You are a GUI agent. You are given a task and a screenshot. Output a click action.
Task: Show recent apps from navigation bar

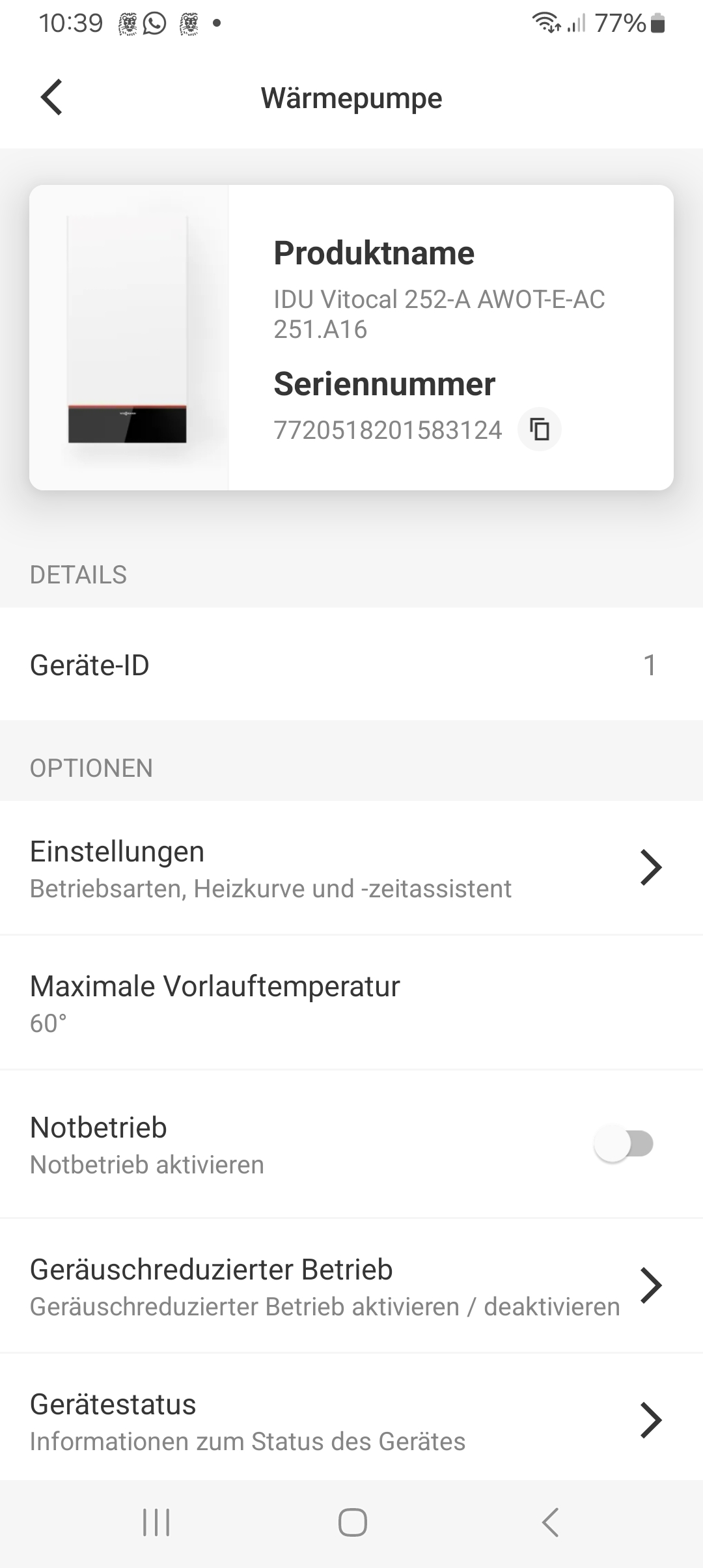(156, 1522)
